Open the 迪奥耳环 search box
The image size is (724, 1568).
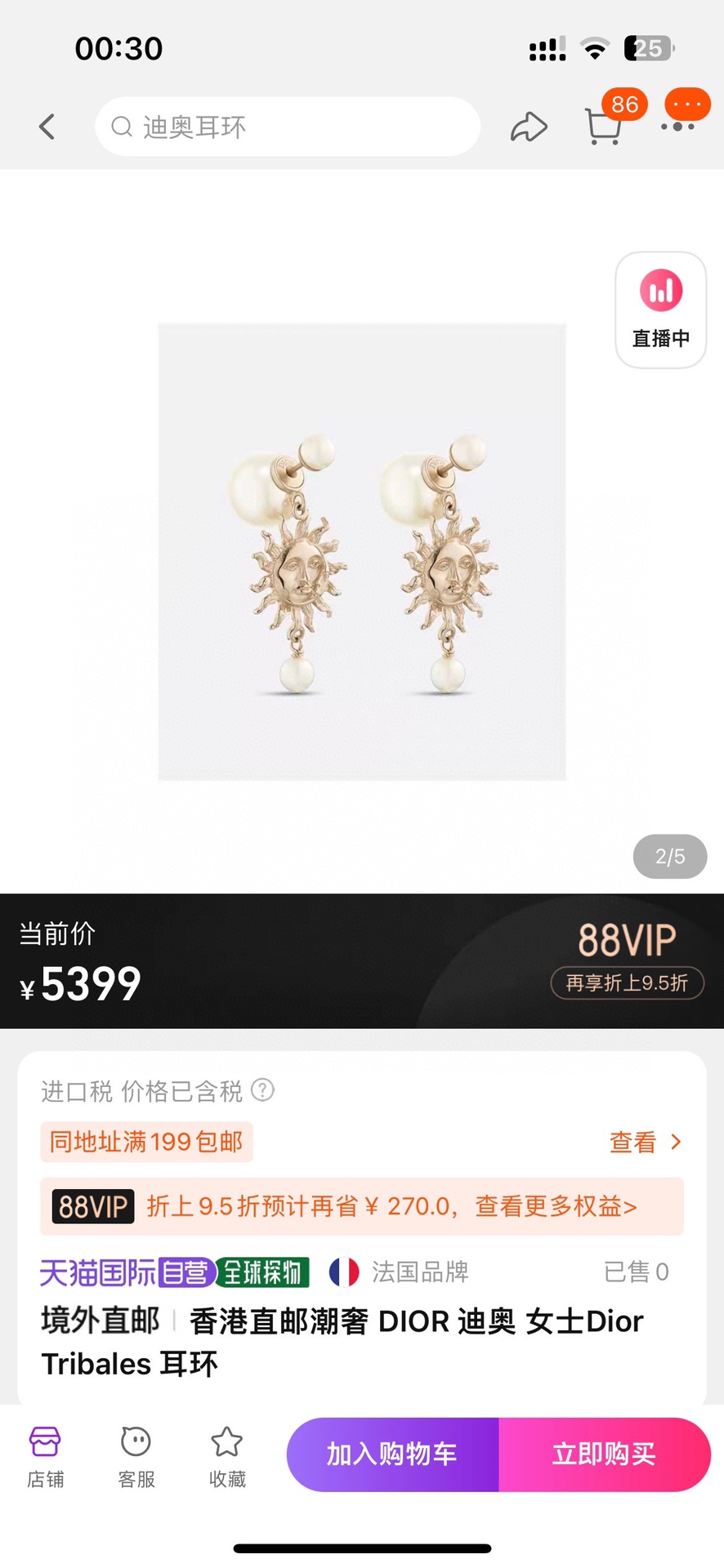[x=287, y=127]
